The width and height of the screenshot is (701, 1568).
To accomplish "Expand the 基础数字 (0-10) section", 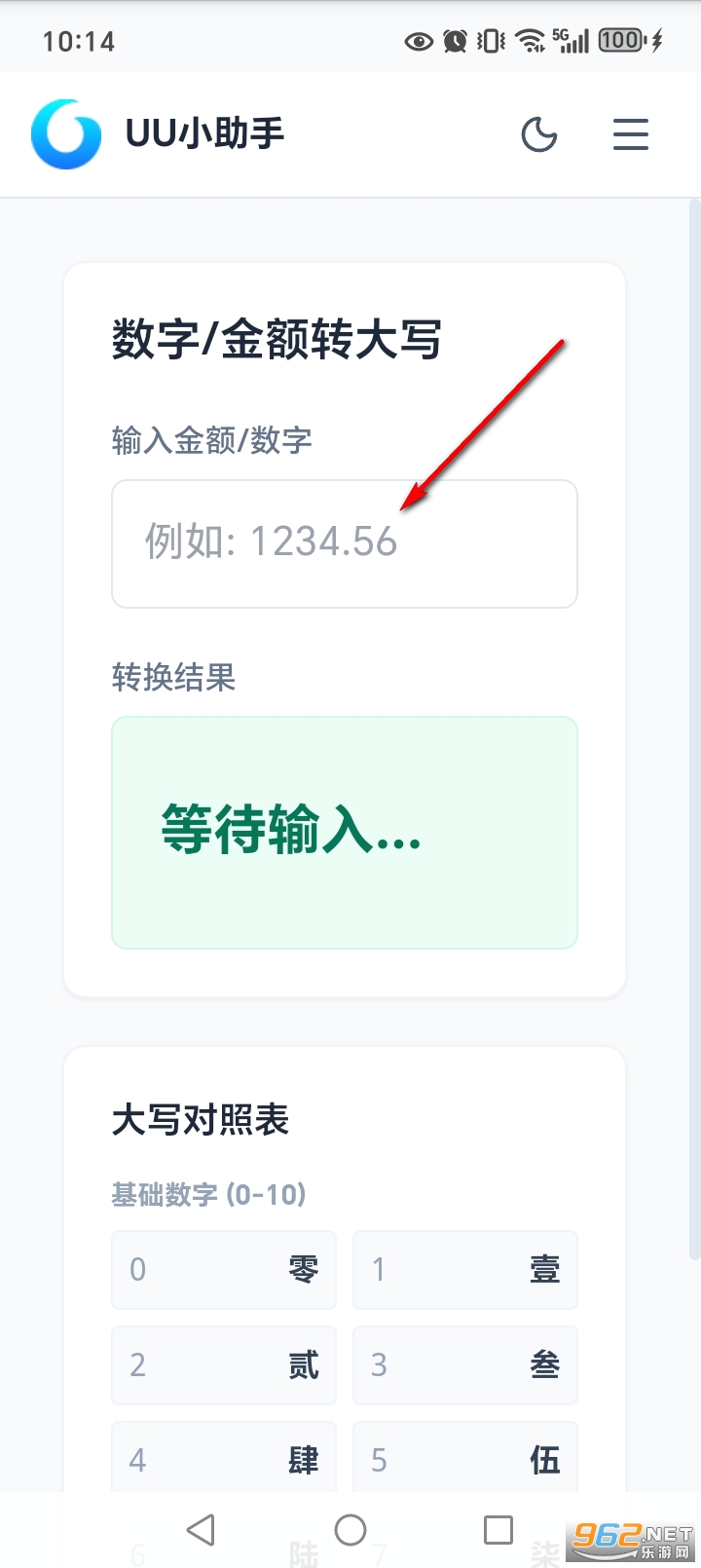I will pos(209,1194).
